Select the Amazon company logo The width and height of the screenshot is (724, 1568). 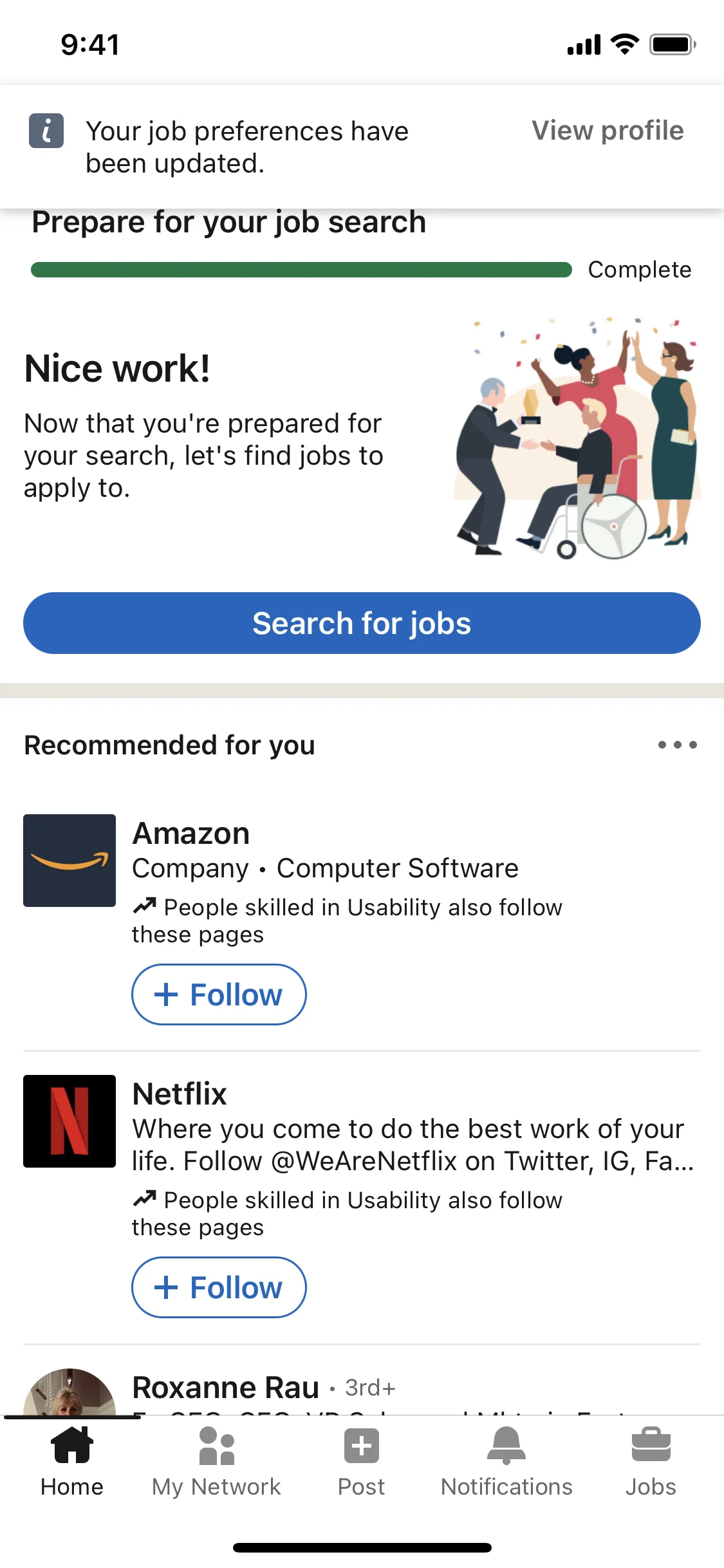[69, 860]
